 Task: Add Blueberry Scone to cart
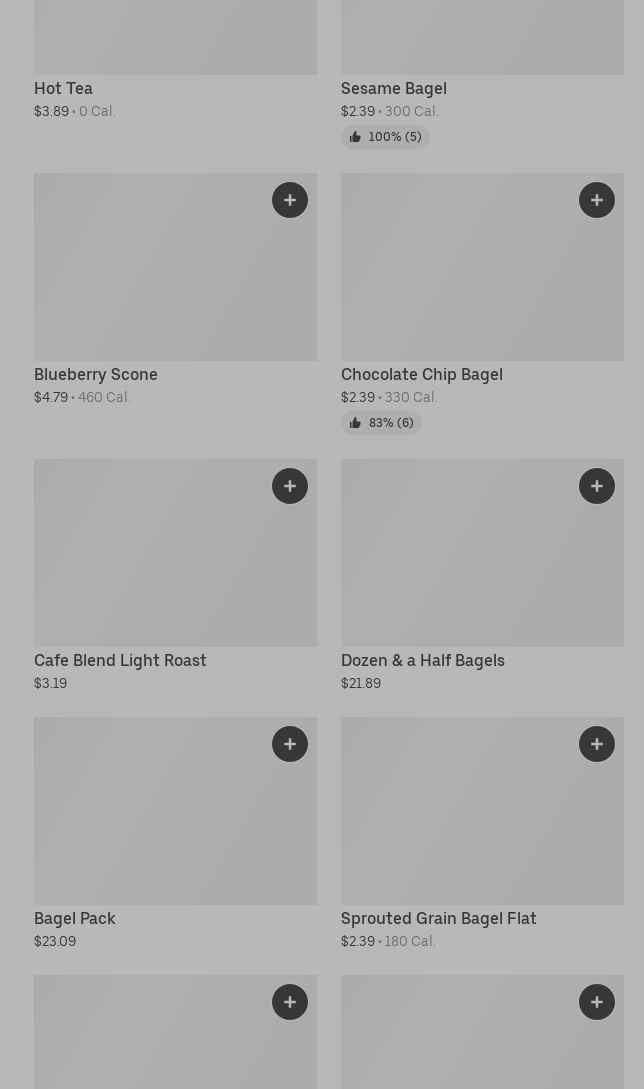290,200
